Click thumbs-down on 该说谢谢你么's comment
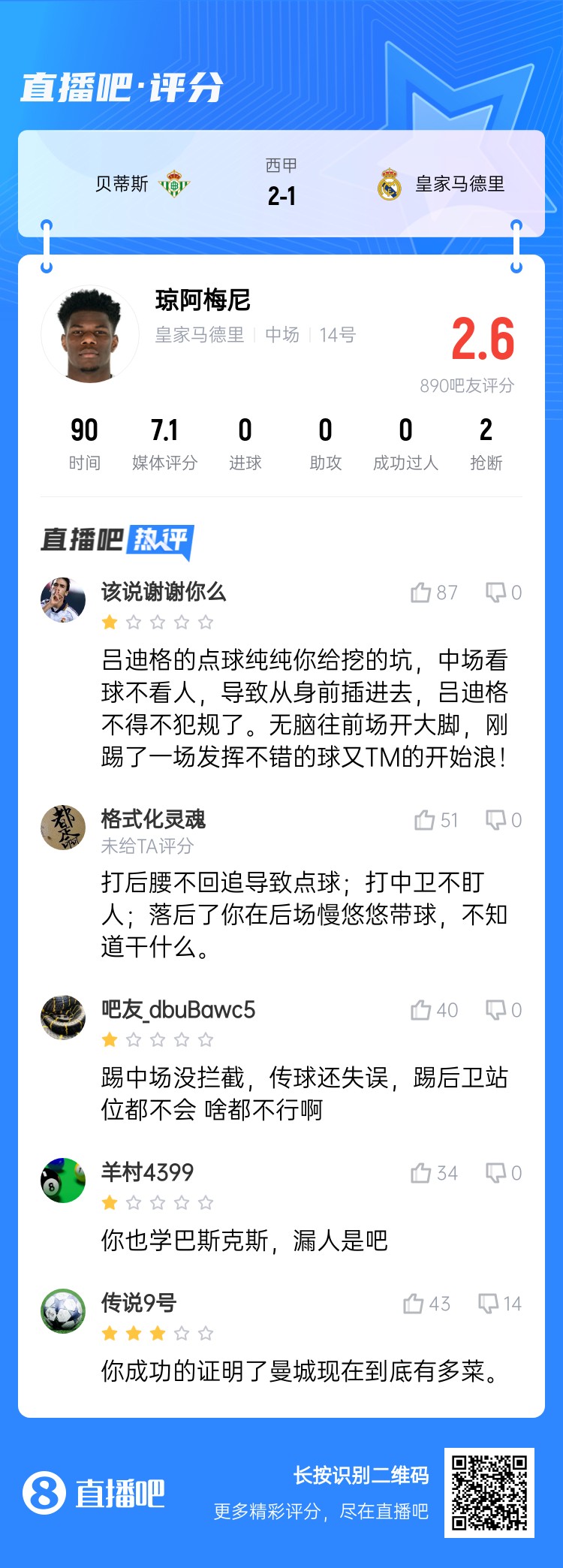This screenshot has width=563, height=1568. click(495, 593)
